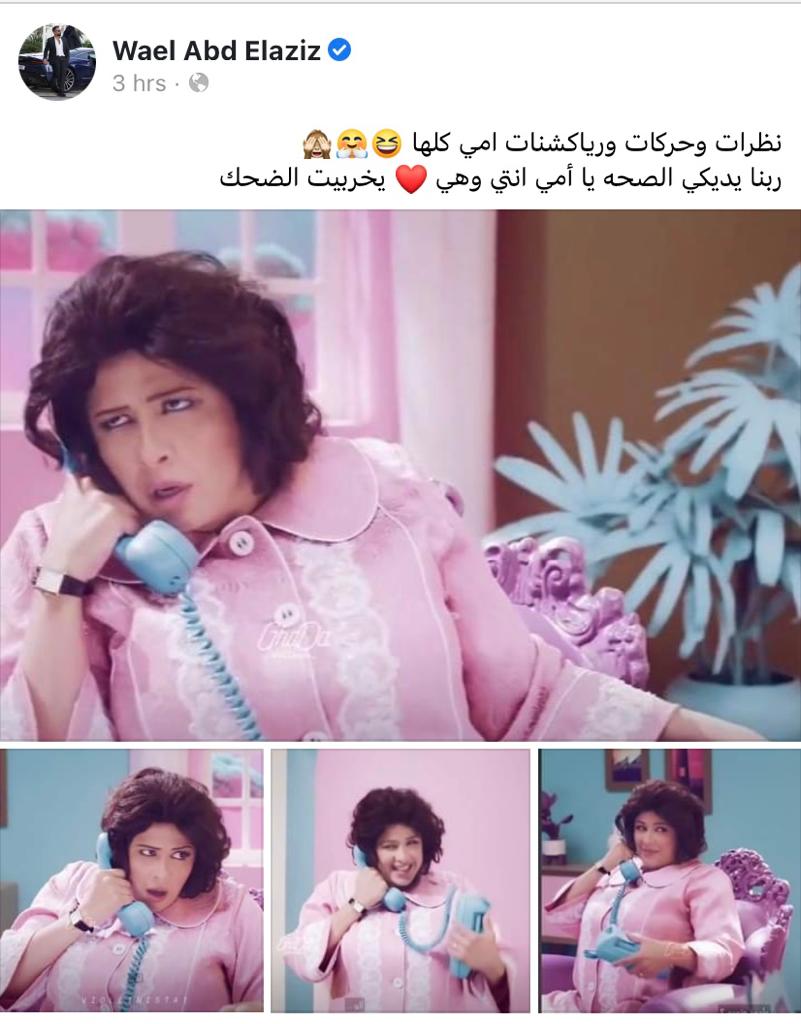Tap the 3 hrs post timestamp

pos(139,83)
